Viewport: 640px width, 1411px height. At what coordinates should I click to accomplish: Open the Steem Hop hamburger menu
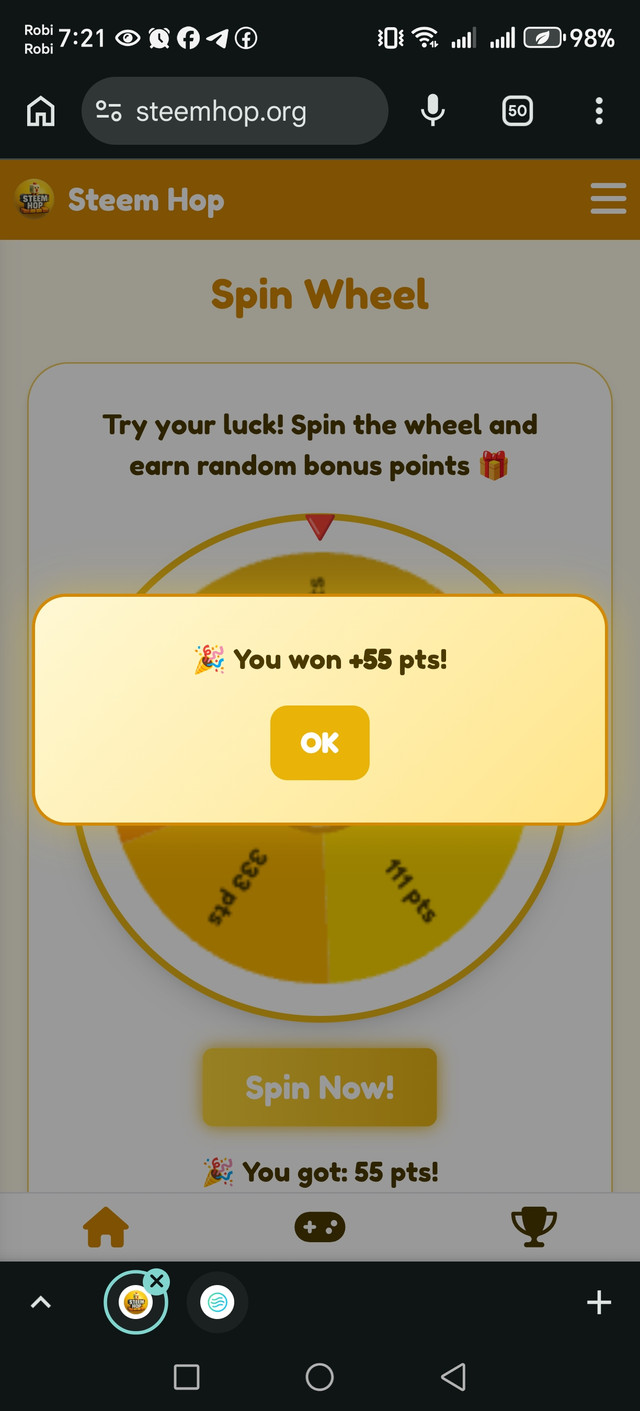608,199
